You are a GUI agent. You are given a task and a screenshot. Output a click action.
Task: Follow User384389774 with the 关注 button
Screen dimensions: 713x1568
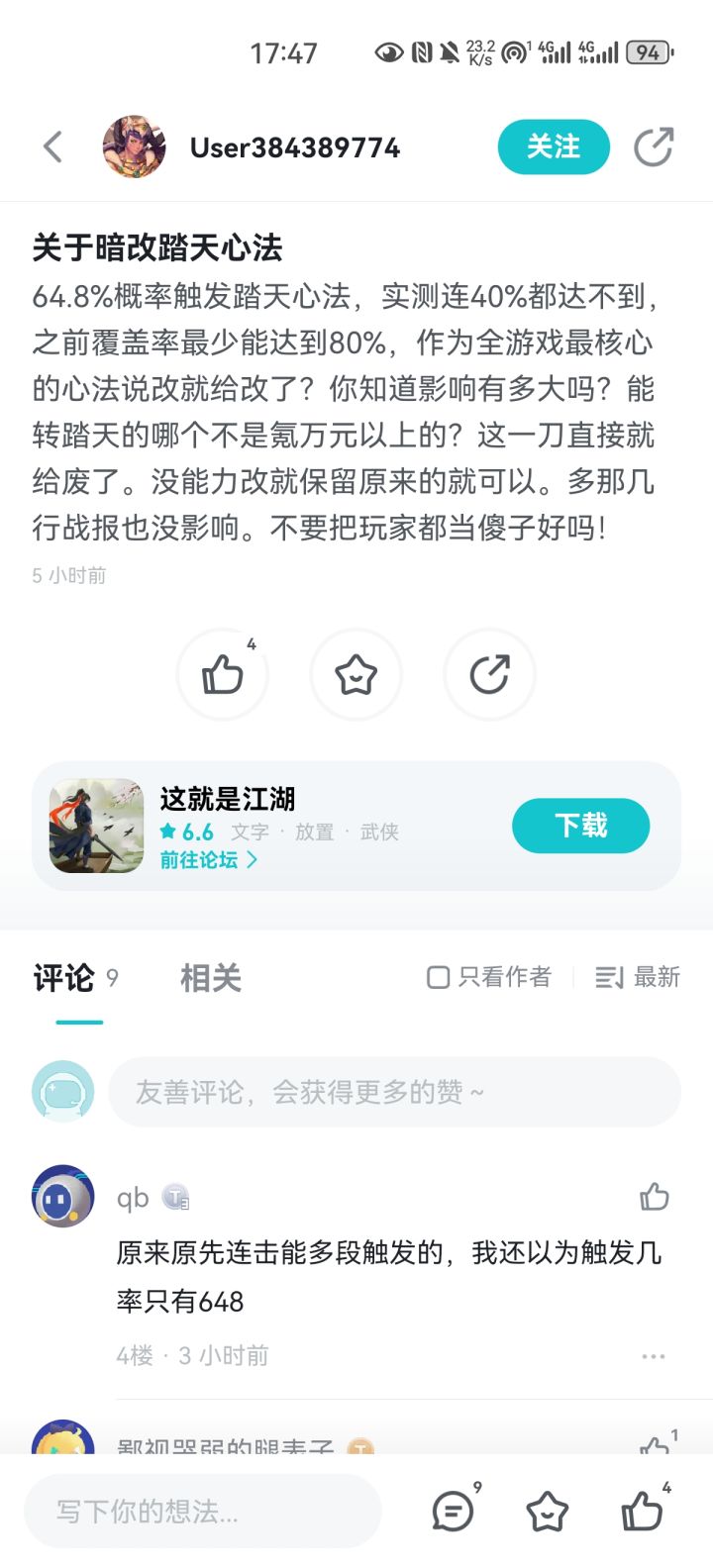click(553, 147)
